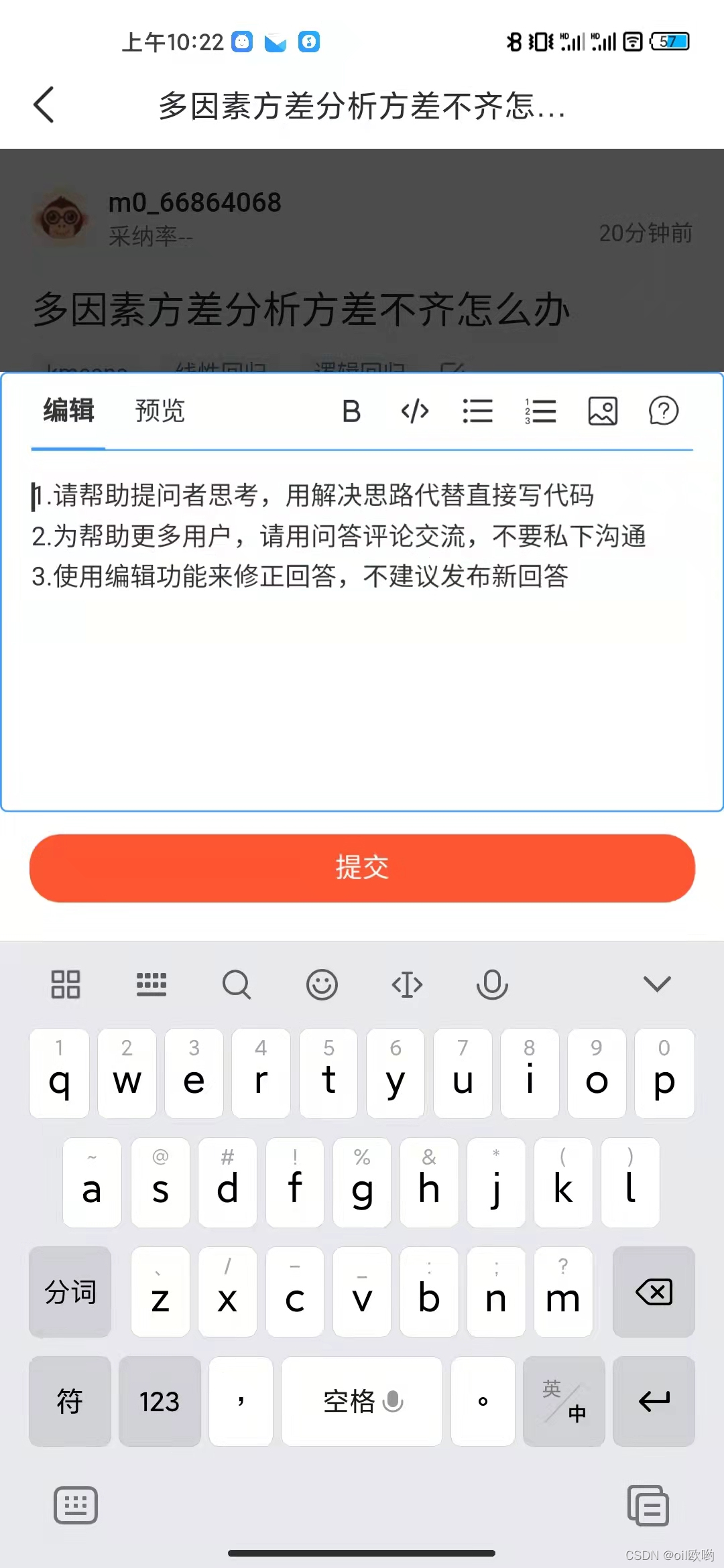Go back using the top-left arrow
This screenshot has height=1568, width=724.
pyautogui.click(x=44, y=105)
